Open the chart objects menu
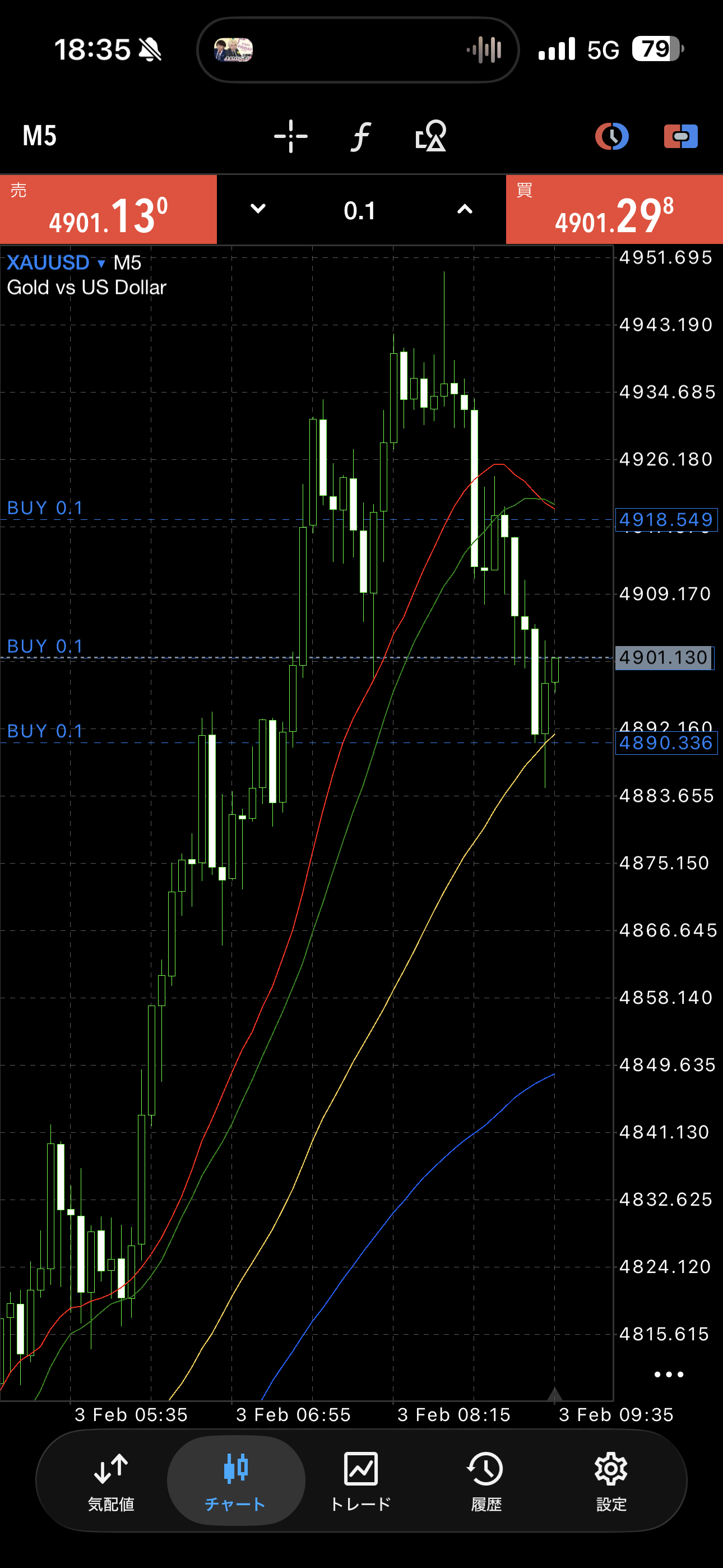Image resolution: width=723 pixels, height=1568 pixels. point(431,136)
